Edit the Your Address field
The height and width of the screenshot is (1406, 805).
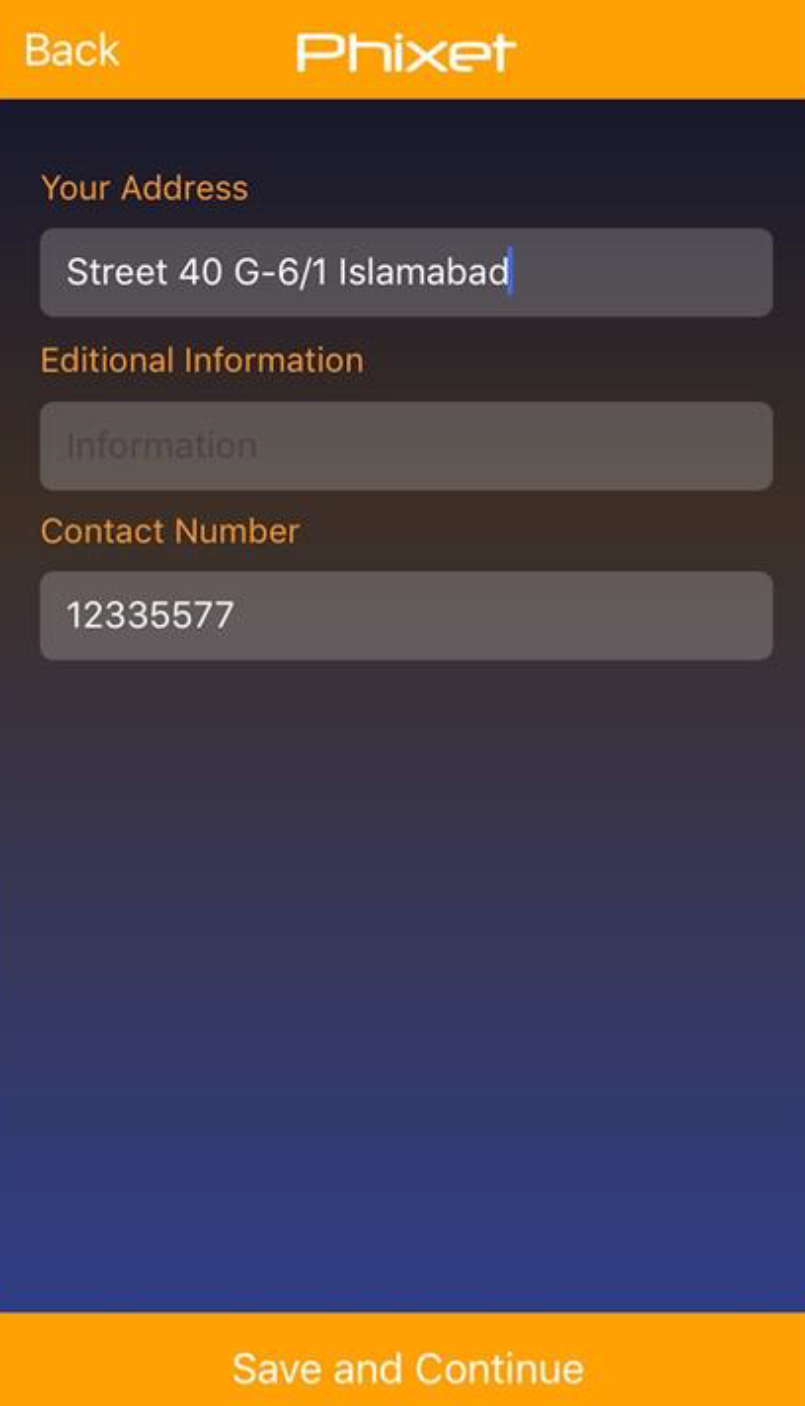coord(406,272)
